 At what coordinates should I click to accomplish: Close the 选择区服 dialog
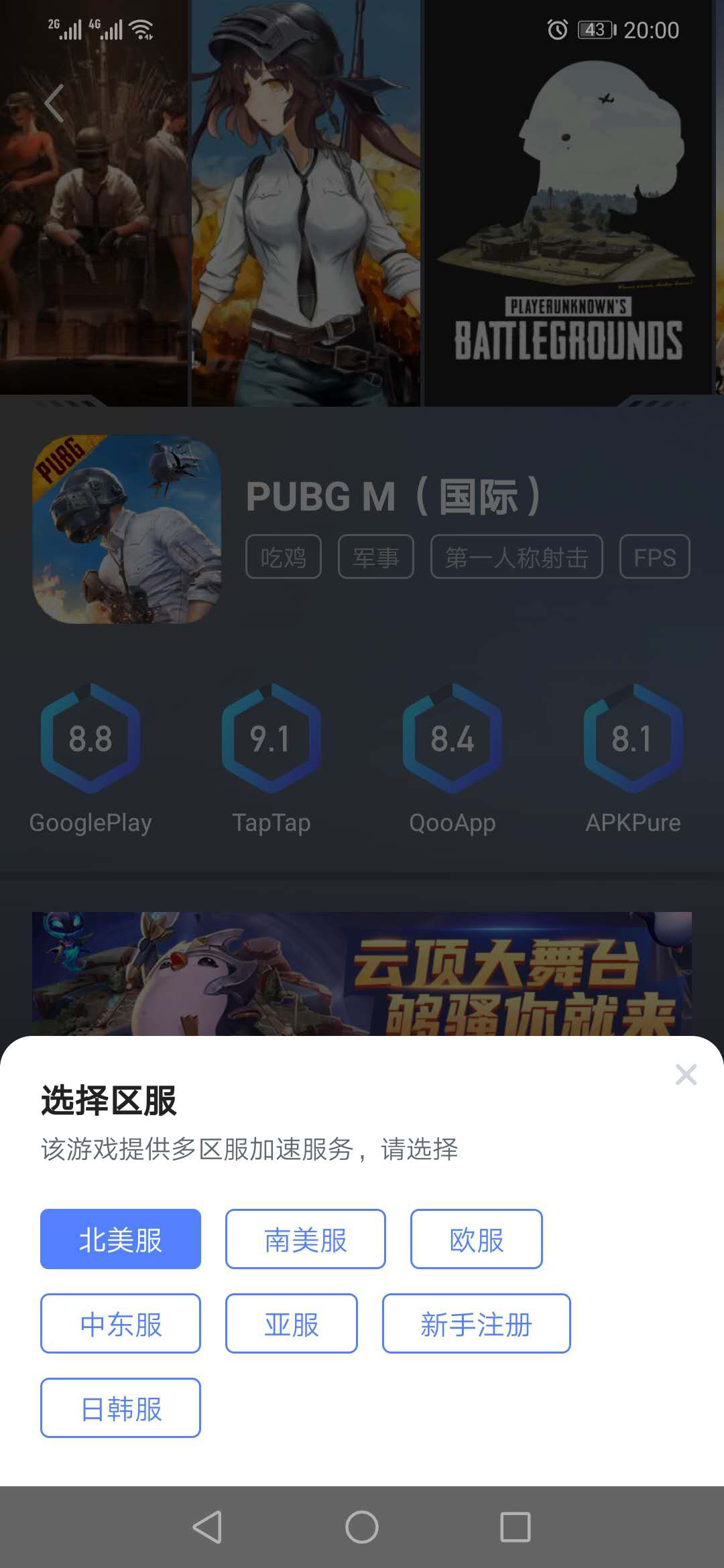click(x=686, y=1075)
